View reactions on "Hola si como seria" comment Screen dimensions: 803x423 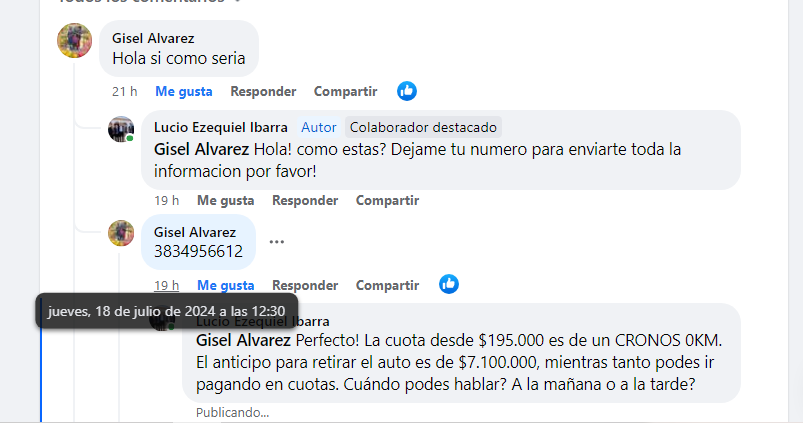[x=407, y=91]
